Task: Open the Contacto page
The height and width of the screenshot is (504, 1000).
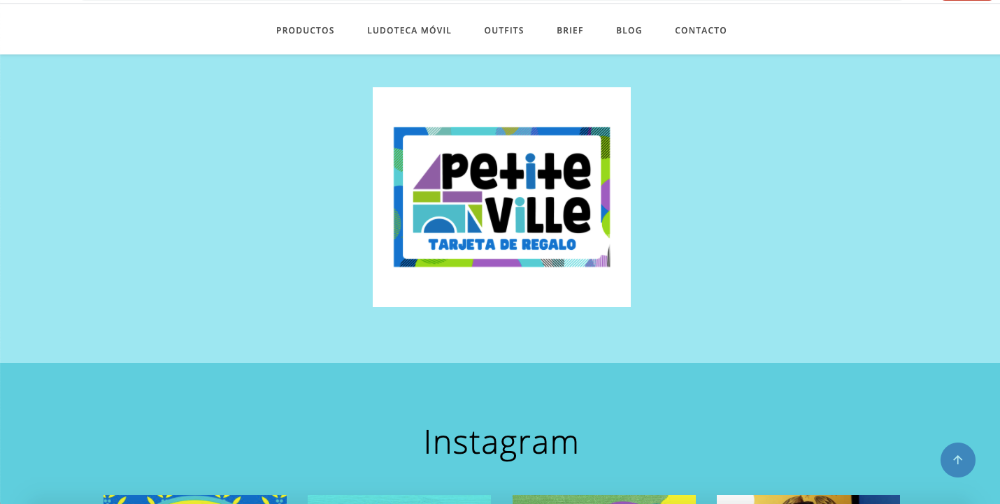Action: (700, 30)
